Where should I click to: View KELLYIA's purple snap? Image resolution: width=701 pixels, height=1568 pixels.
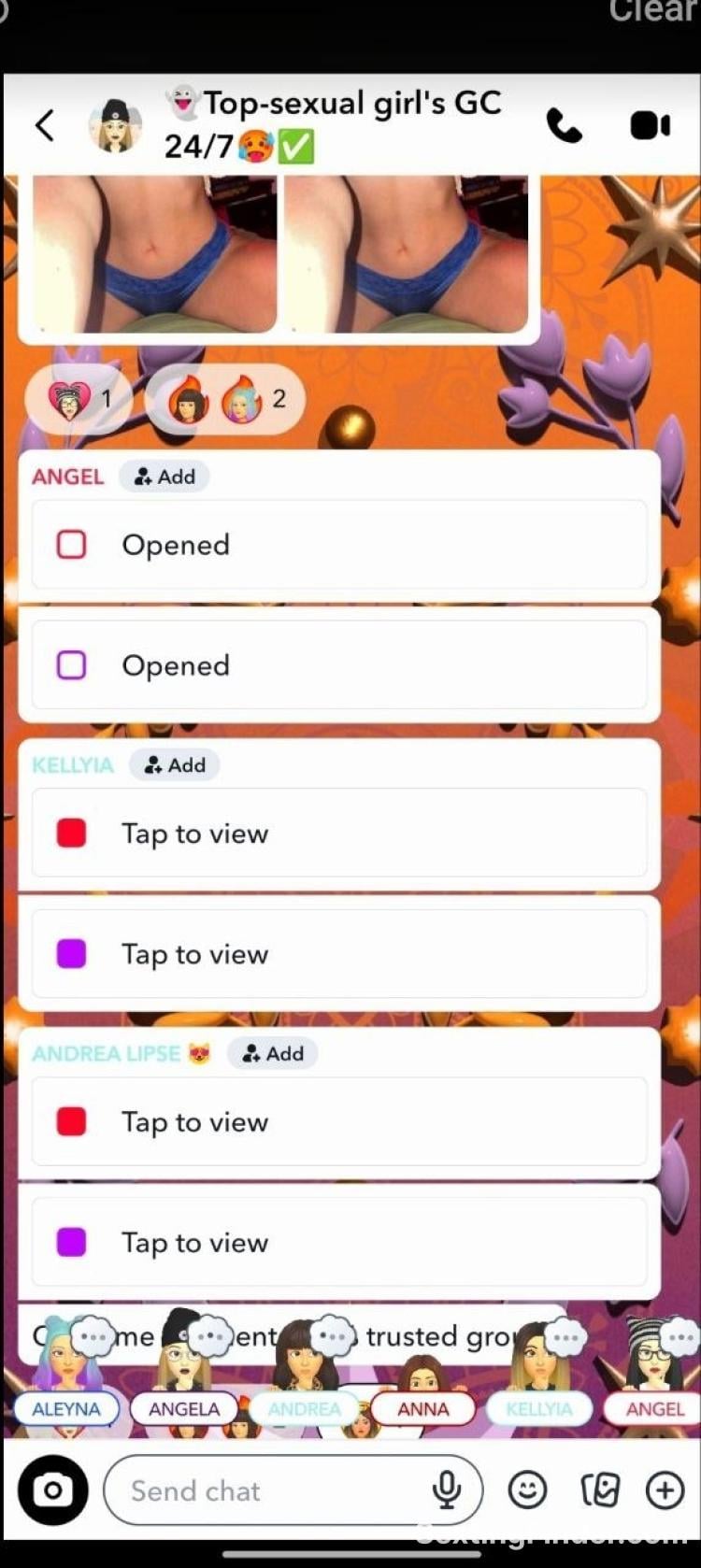click(338, 954)
